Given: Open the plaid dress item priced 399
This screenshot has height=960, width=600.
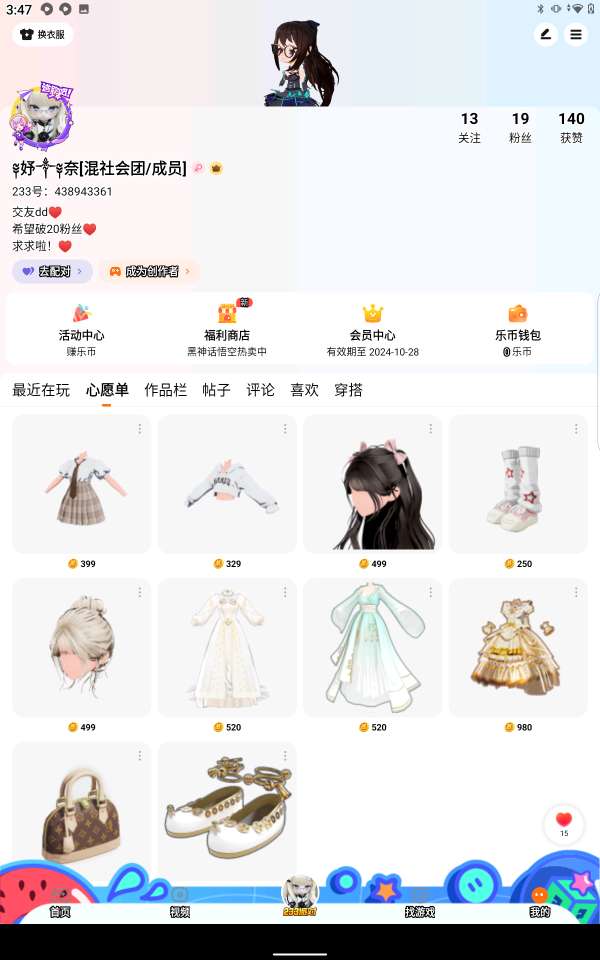Looking at the screenshot, I should 81,484.
